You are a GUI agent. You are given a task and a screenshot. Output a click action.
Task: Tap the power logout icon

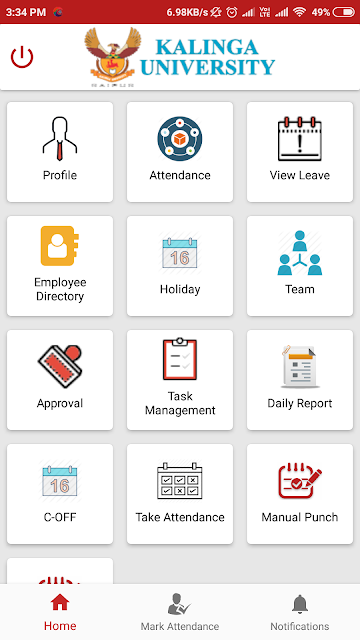(22, 57)
